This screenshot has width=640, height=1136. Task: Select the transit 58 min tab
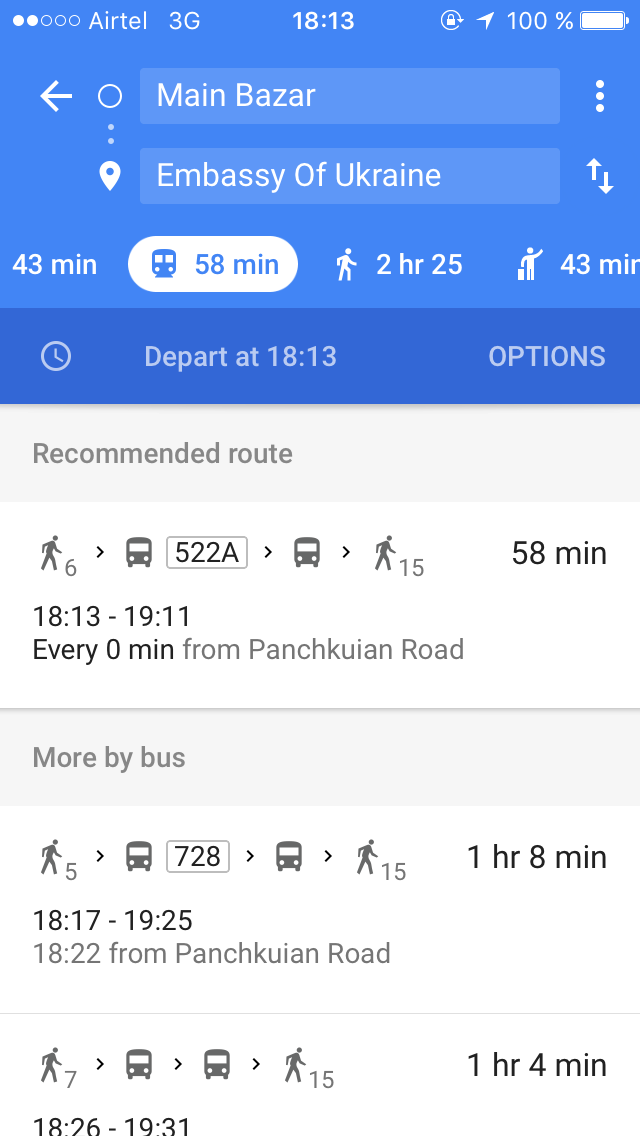[x=213, y=264]
